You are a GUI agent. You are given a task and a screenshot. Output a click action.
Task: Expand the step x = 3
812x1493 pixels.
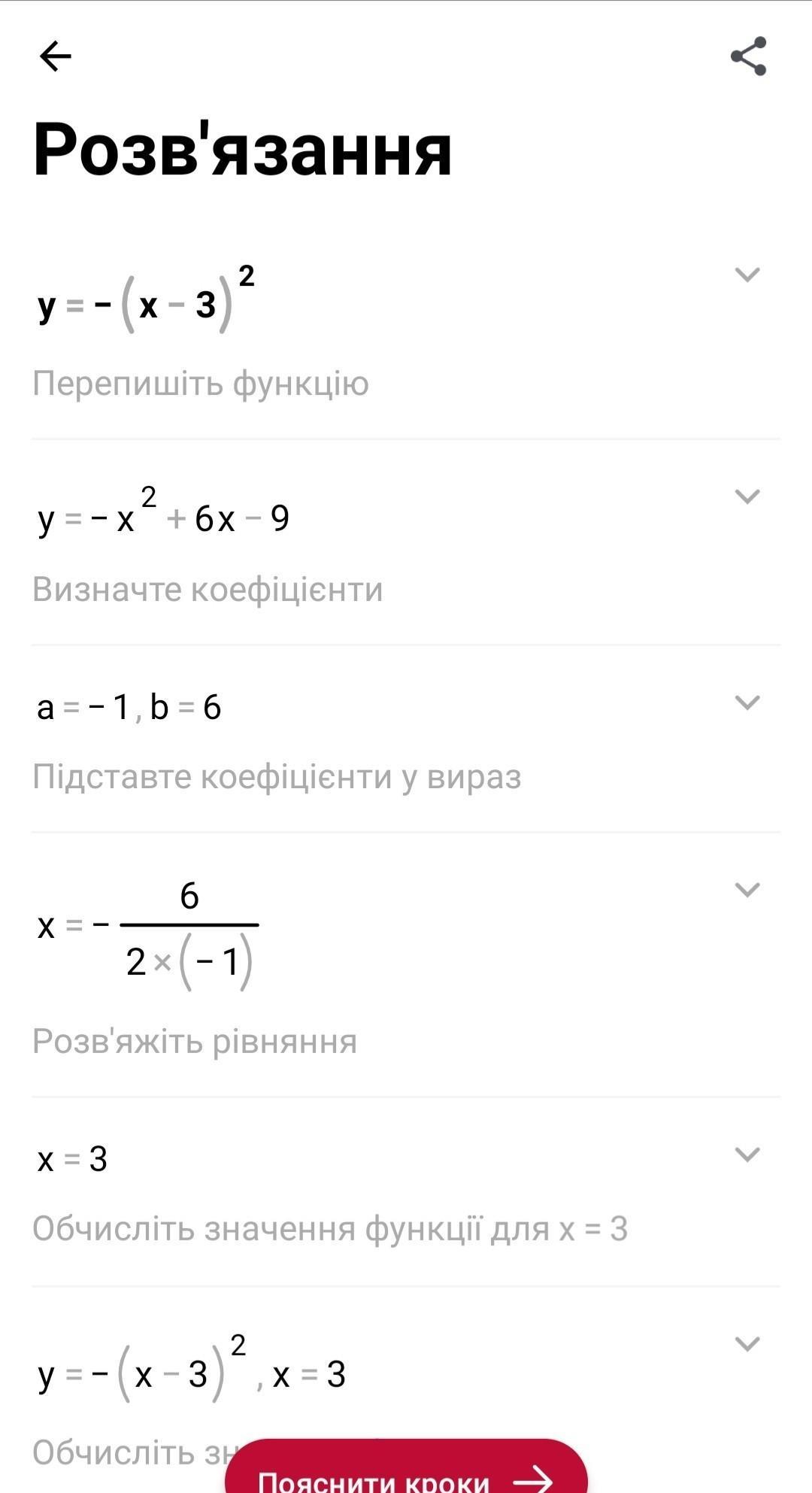tap(747, 1155)
